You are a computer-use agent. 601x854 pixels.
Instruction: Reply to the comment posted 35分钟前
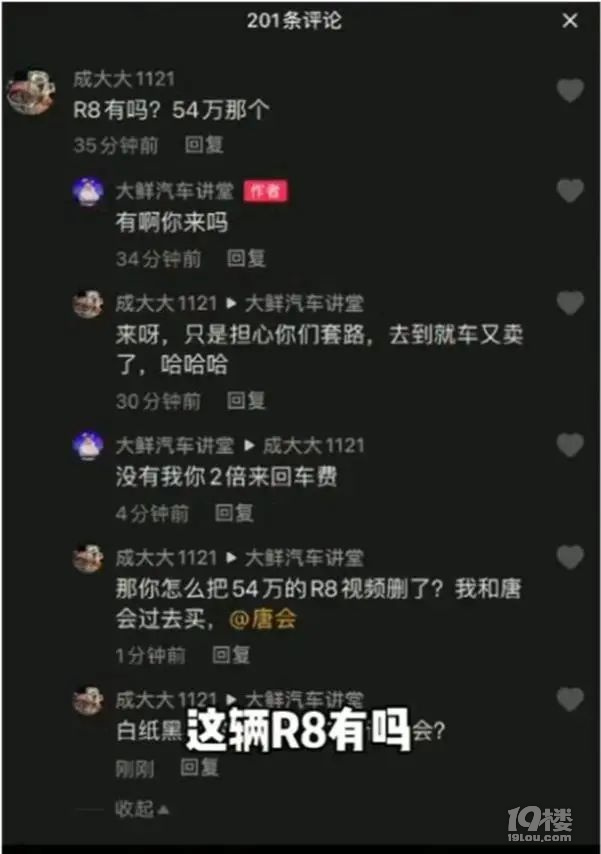point(203,145)
